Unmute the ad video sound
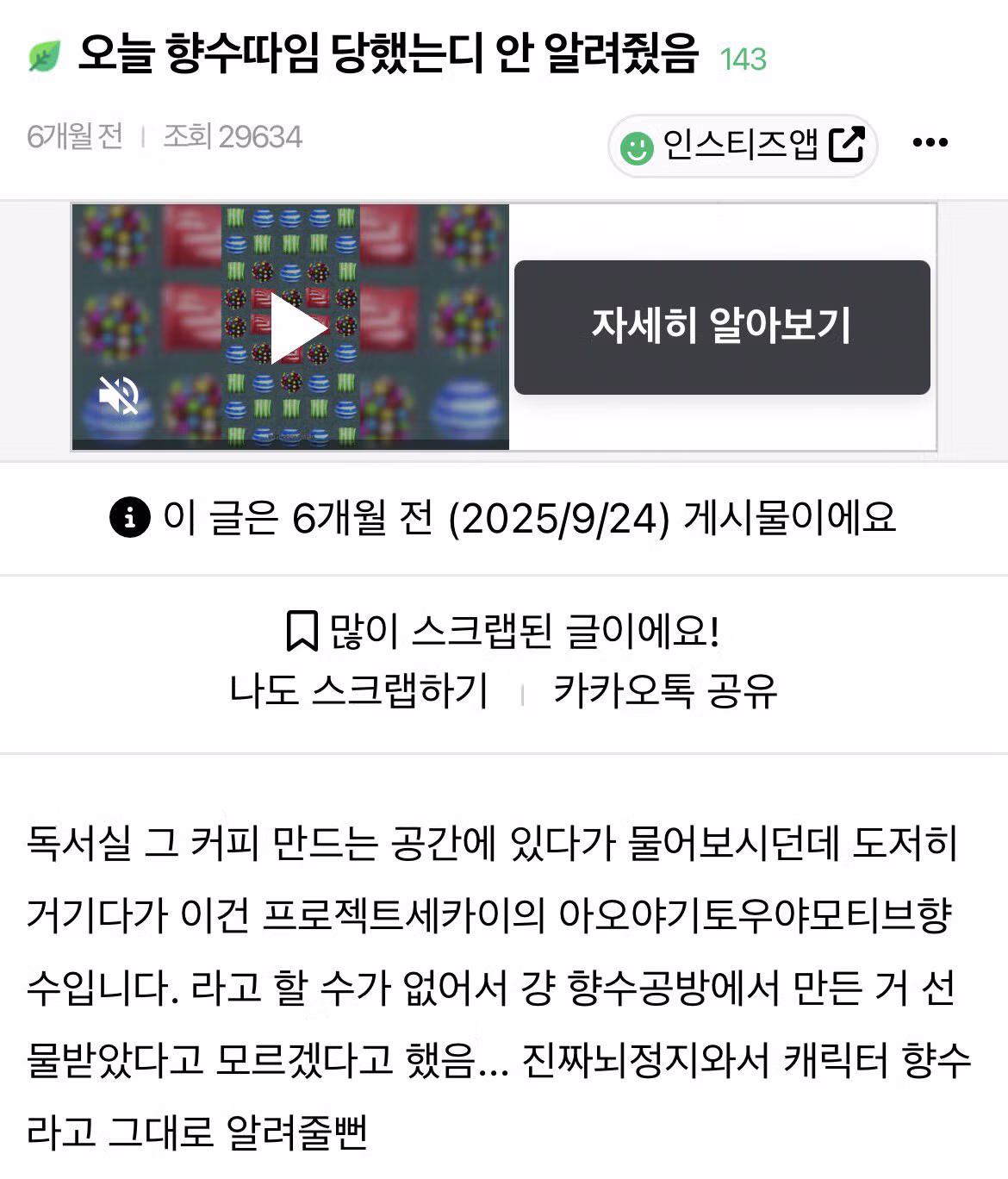Viewport: 1008px width, 1179px height. [x=119, y=396]
